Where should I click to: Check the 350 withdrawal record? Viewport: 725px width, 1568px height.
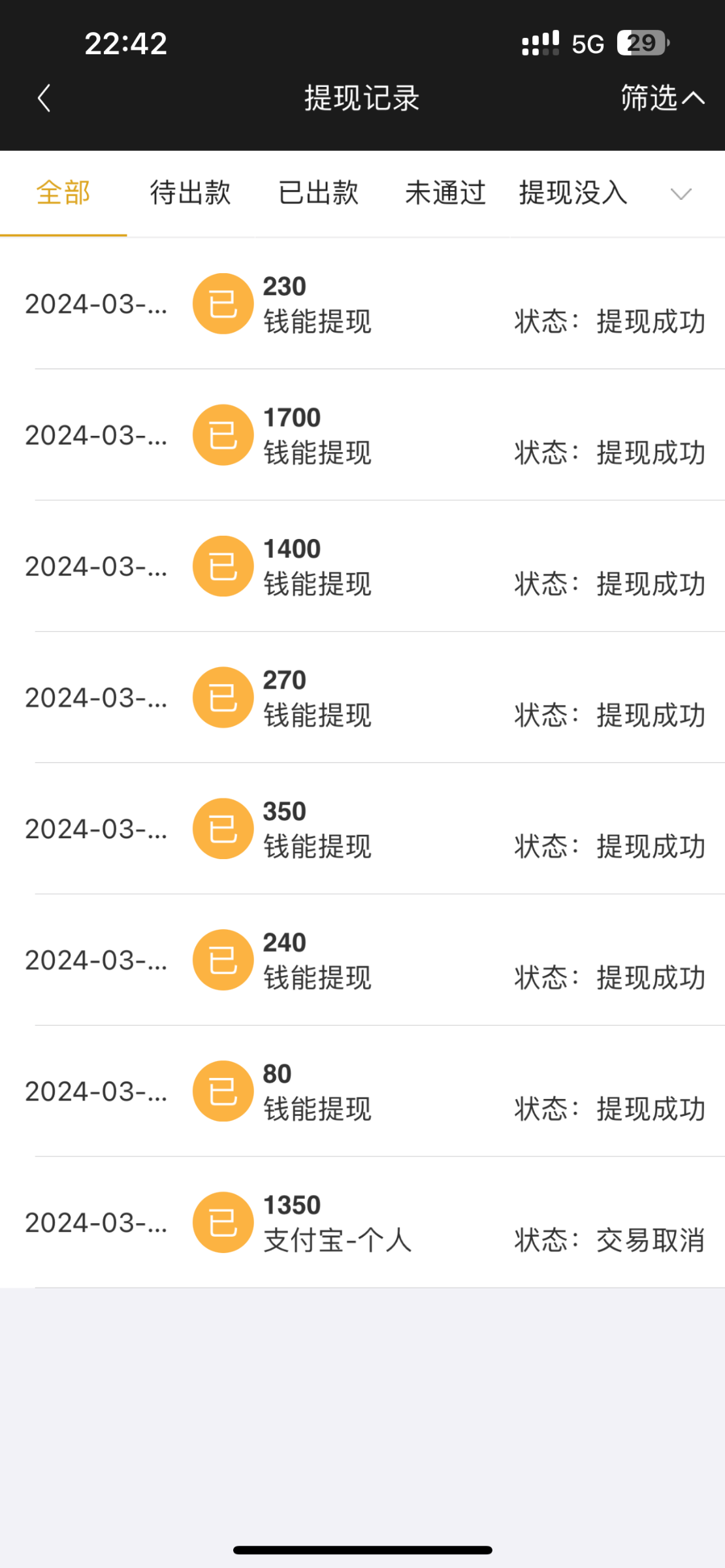pyautogui.click(x=362, y=828)
